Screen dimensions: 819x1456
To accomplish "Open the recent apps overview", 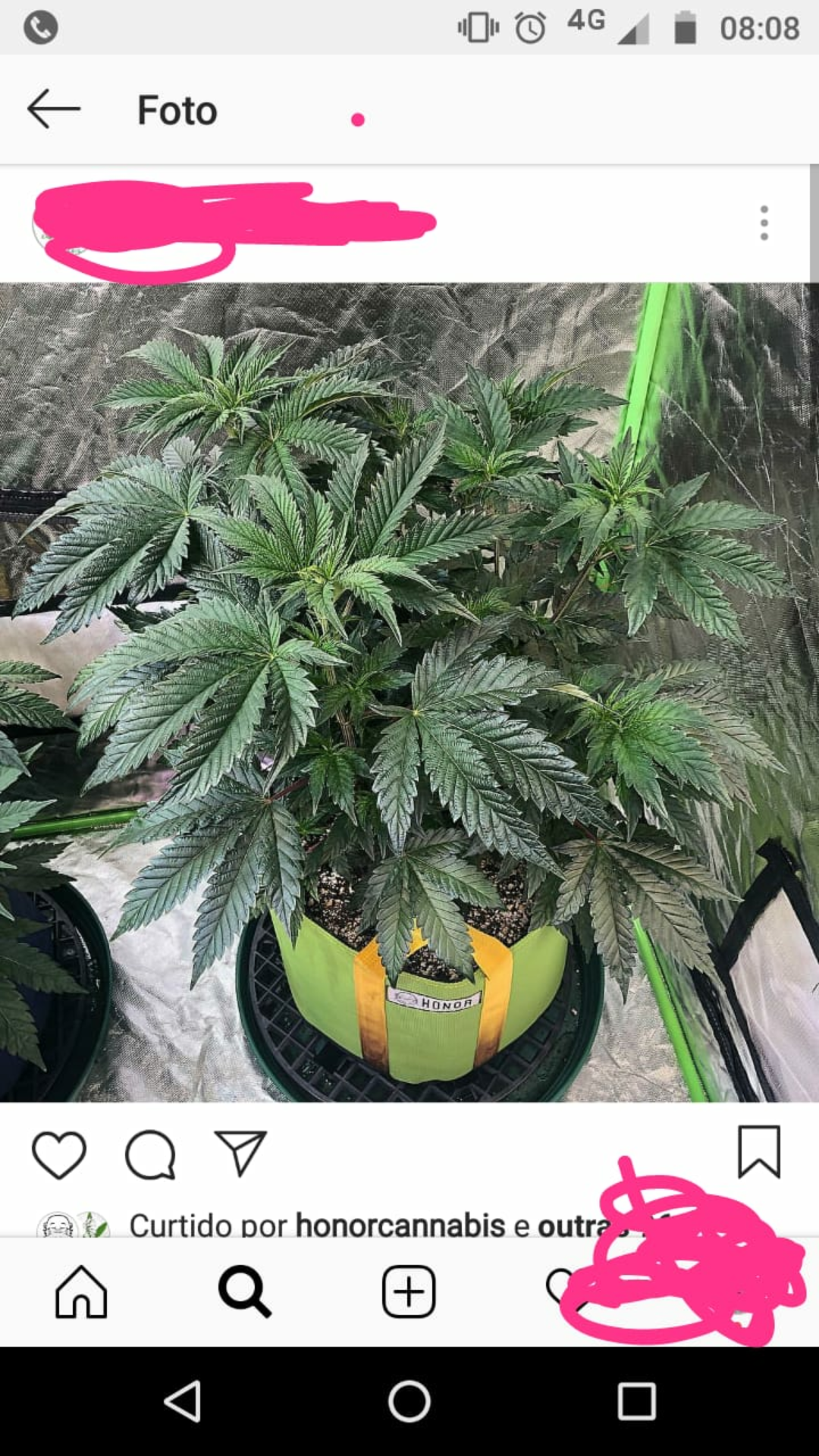I will coord(636,1401).
